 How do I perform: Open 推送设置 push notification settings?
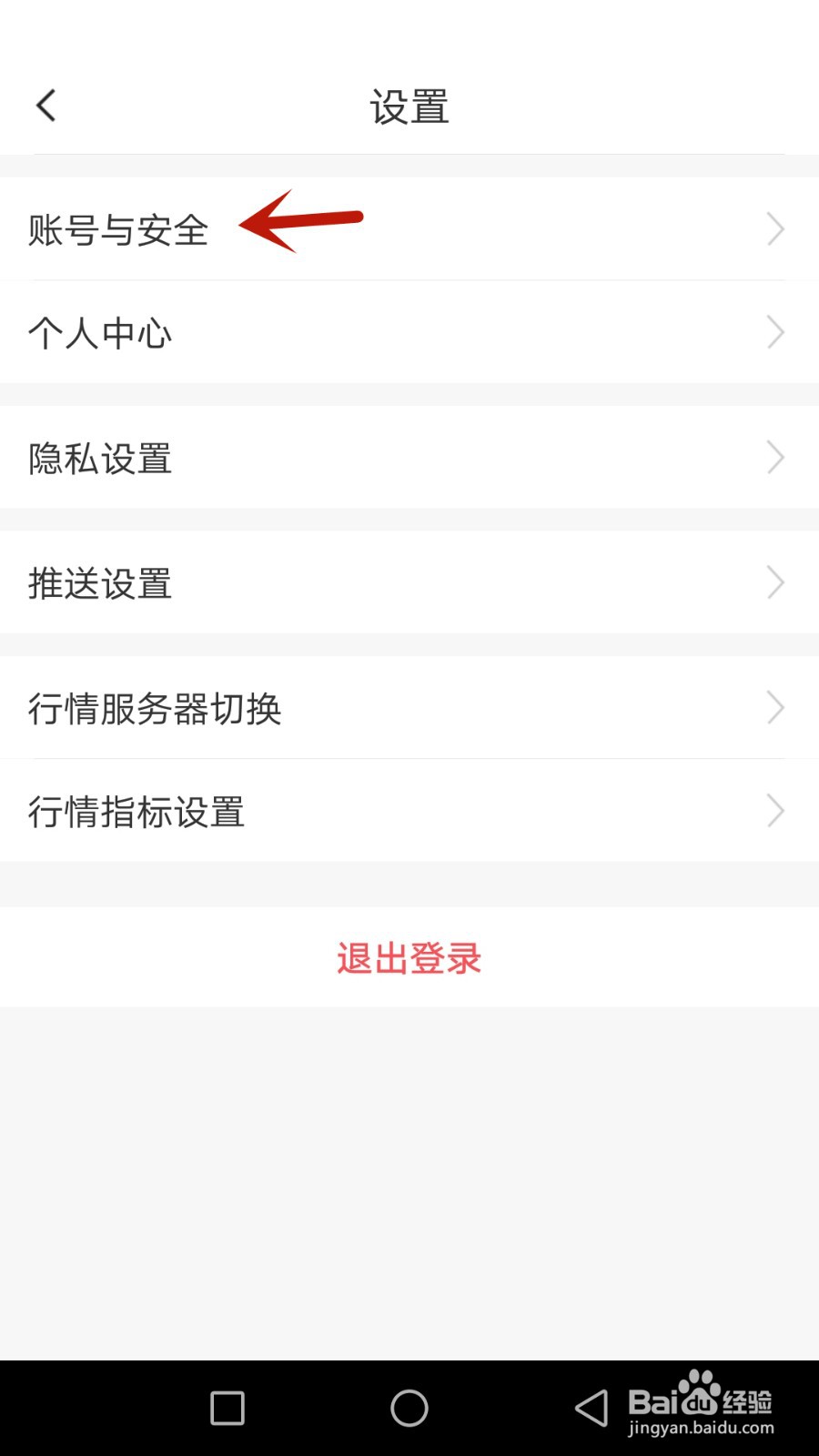click(100, 583)
